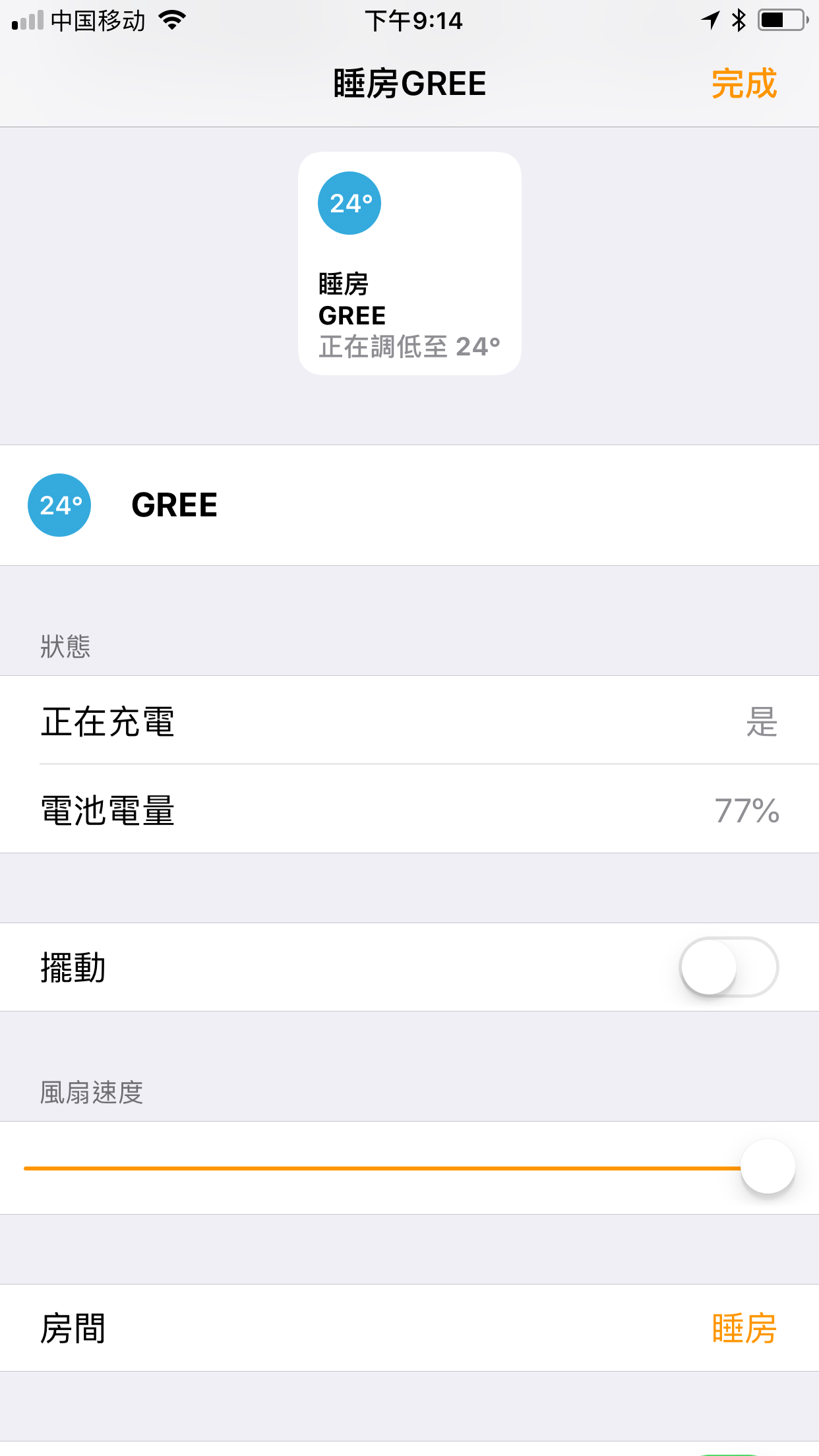The height and width of the screenshot is (1456, 819).
Task: Tap 完成 to finish editing
Action: (744, 84)
